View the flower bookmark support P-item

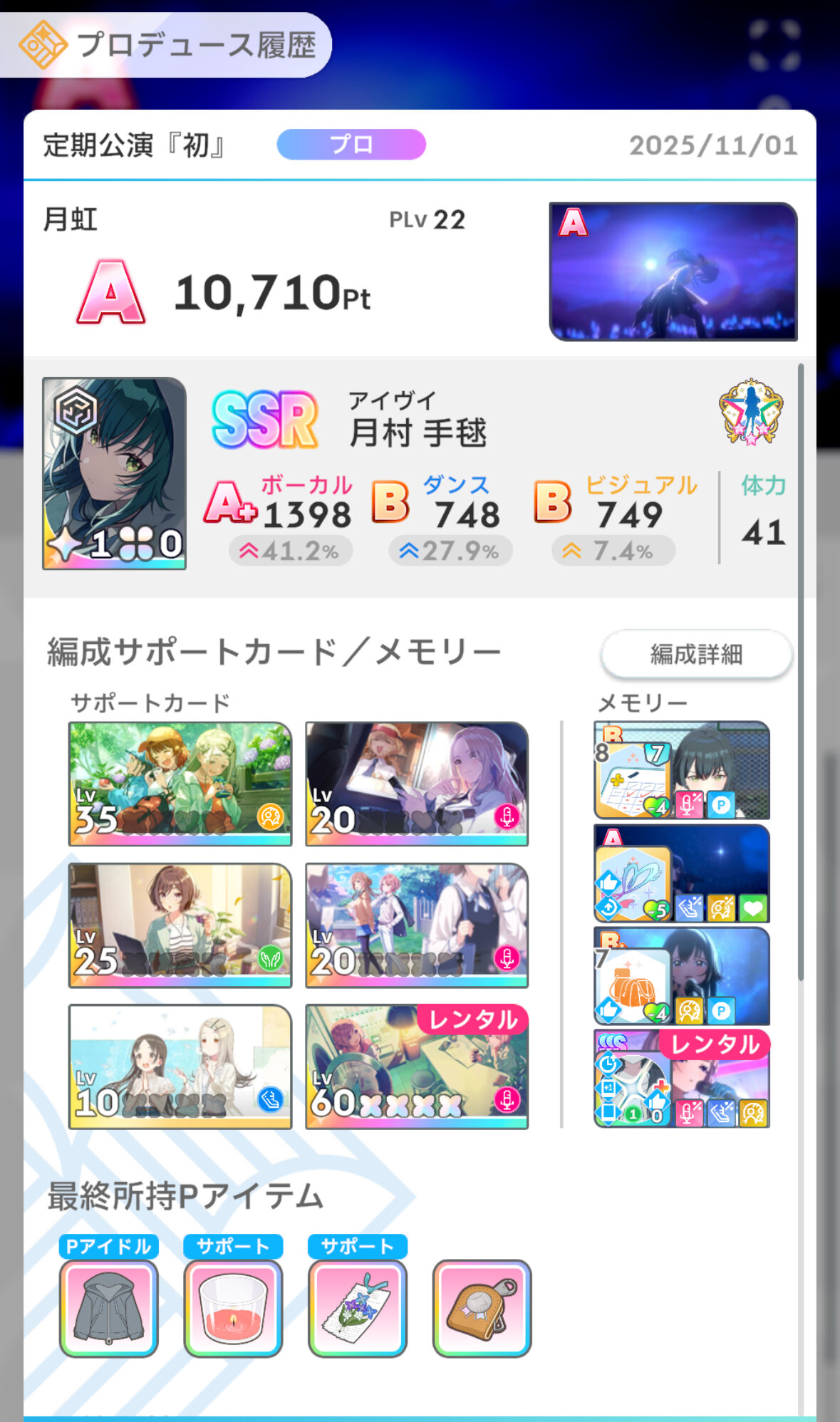pyautogui.click(x=358, y=1308)
